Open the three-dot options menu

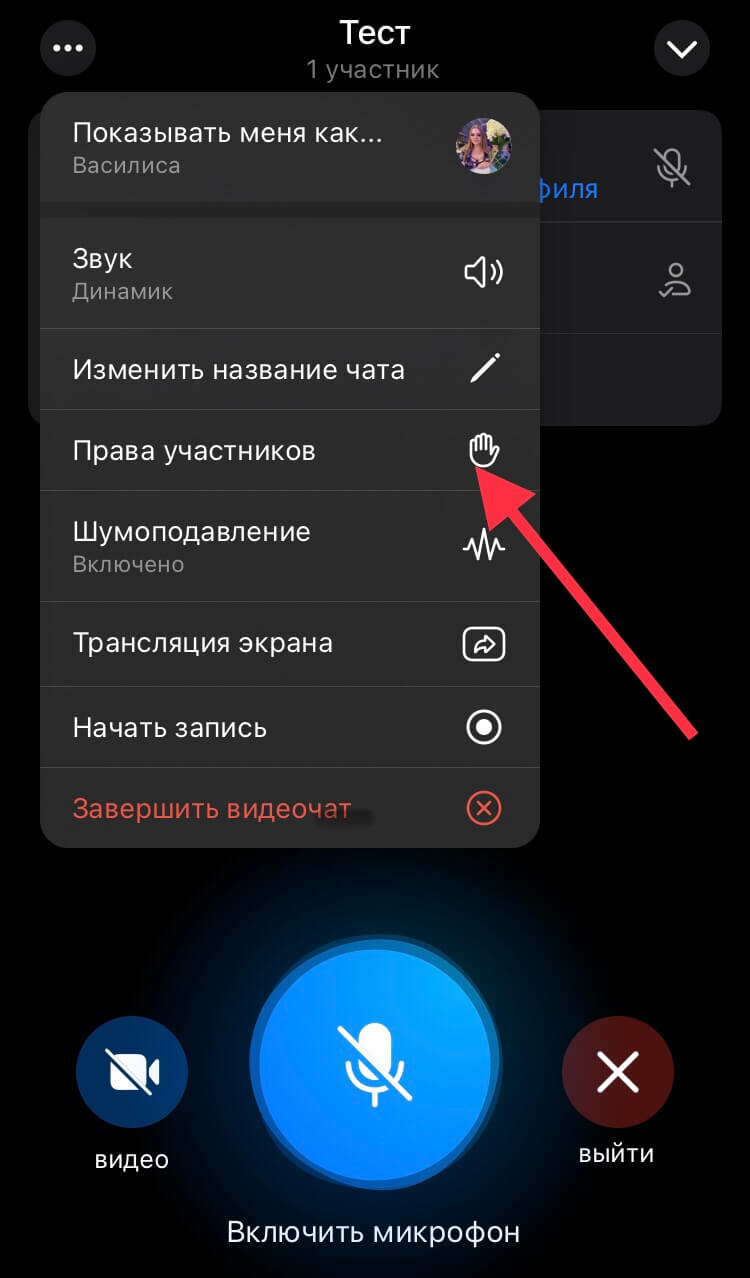pos(68,47)
